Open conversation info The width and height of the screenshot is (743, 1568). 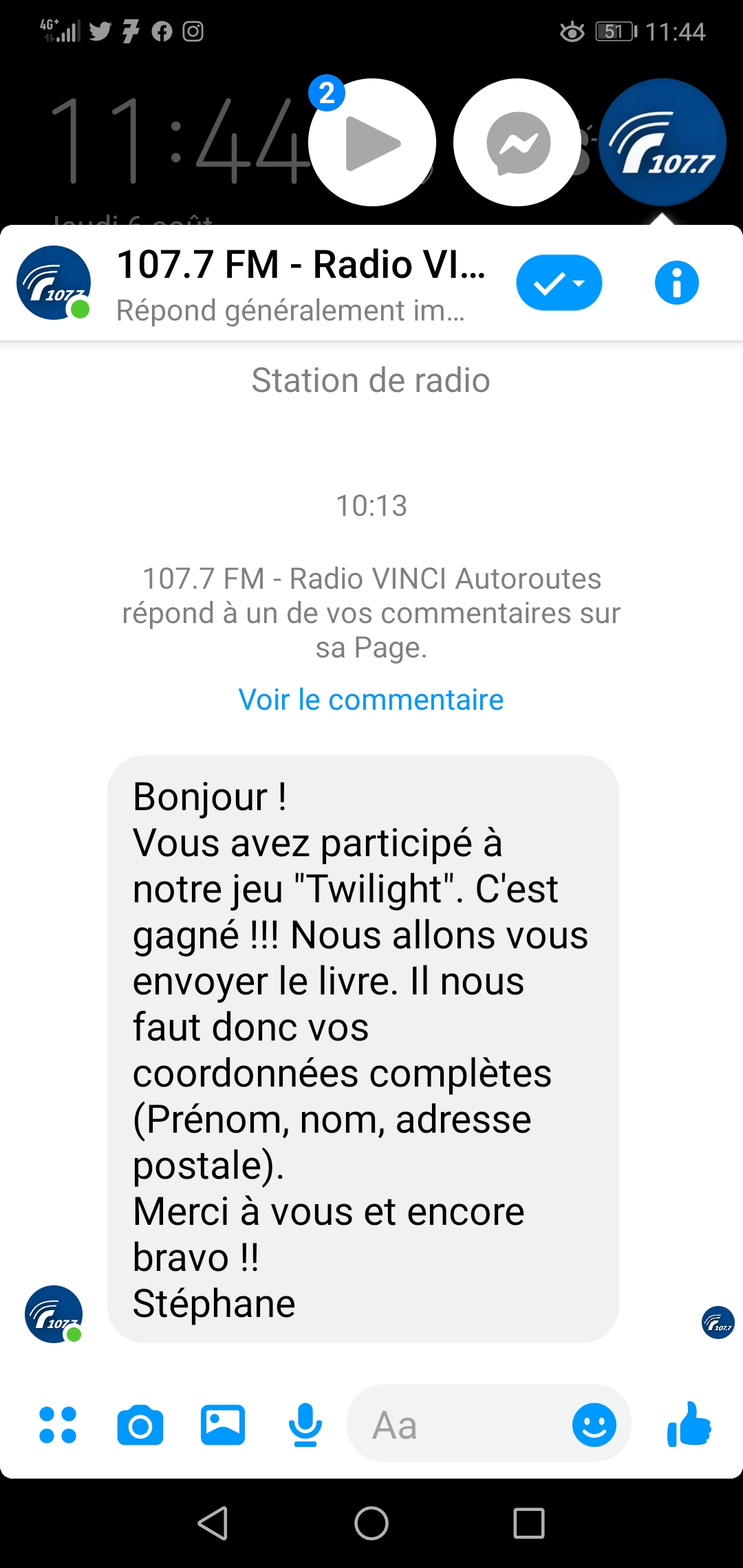pyautogui.click(x=676, y=283)
